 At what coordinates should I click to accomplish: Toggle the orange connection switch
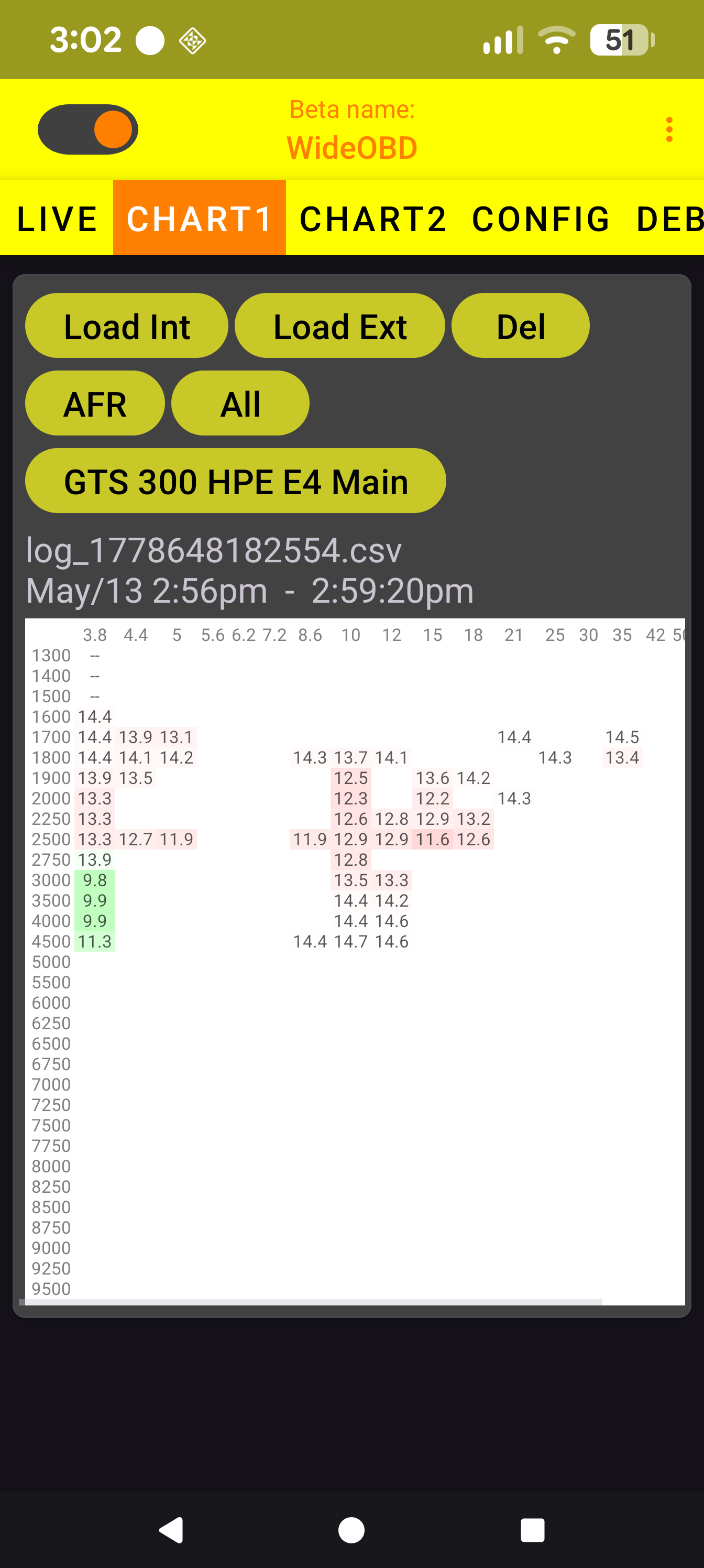pyautogui.click(x=88, y=129)
